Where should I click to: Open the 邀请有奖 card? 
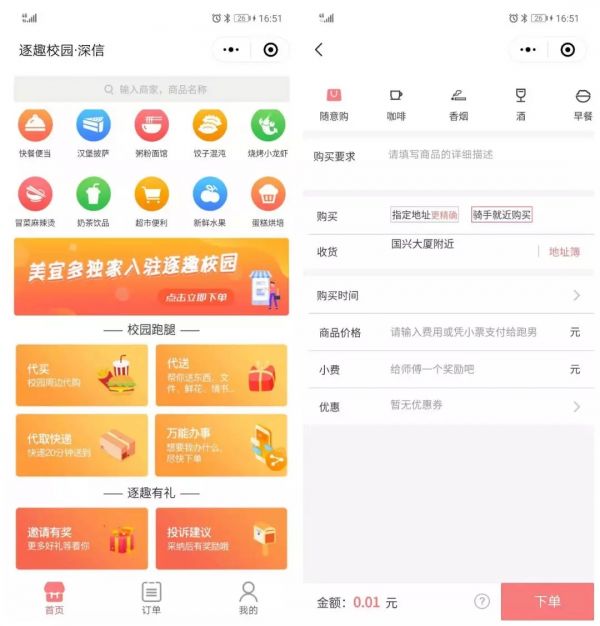[x=82, y=538]
